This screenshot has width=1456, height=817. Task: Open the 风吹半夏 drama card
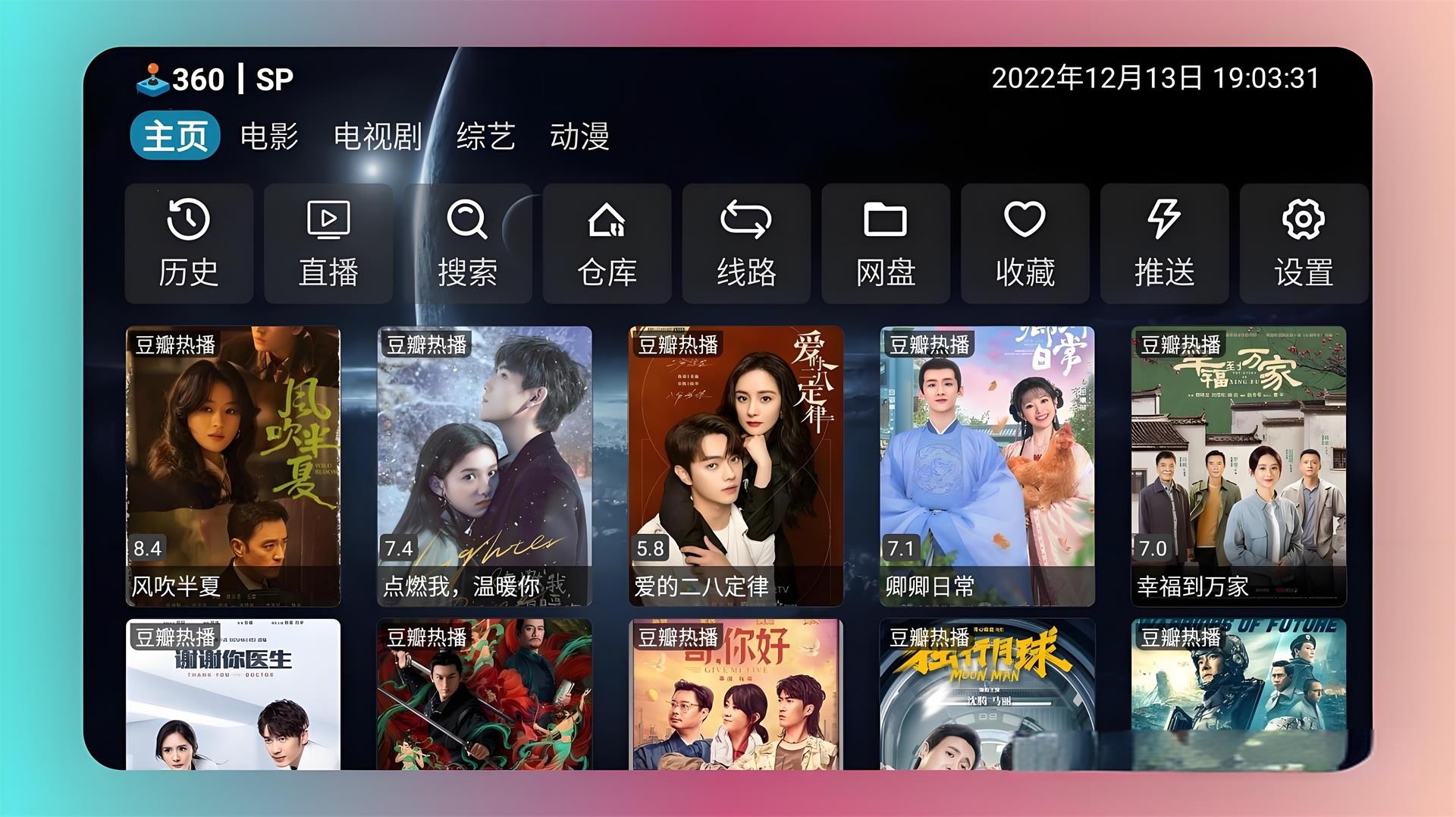pos(233,466)
